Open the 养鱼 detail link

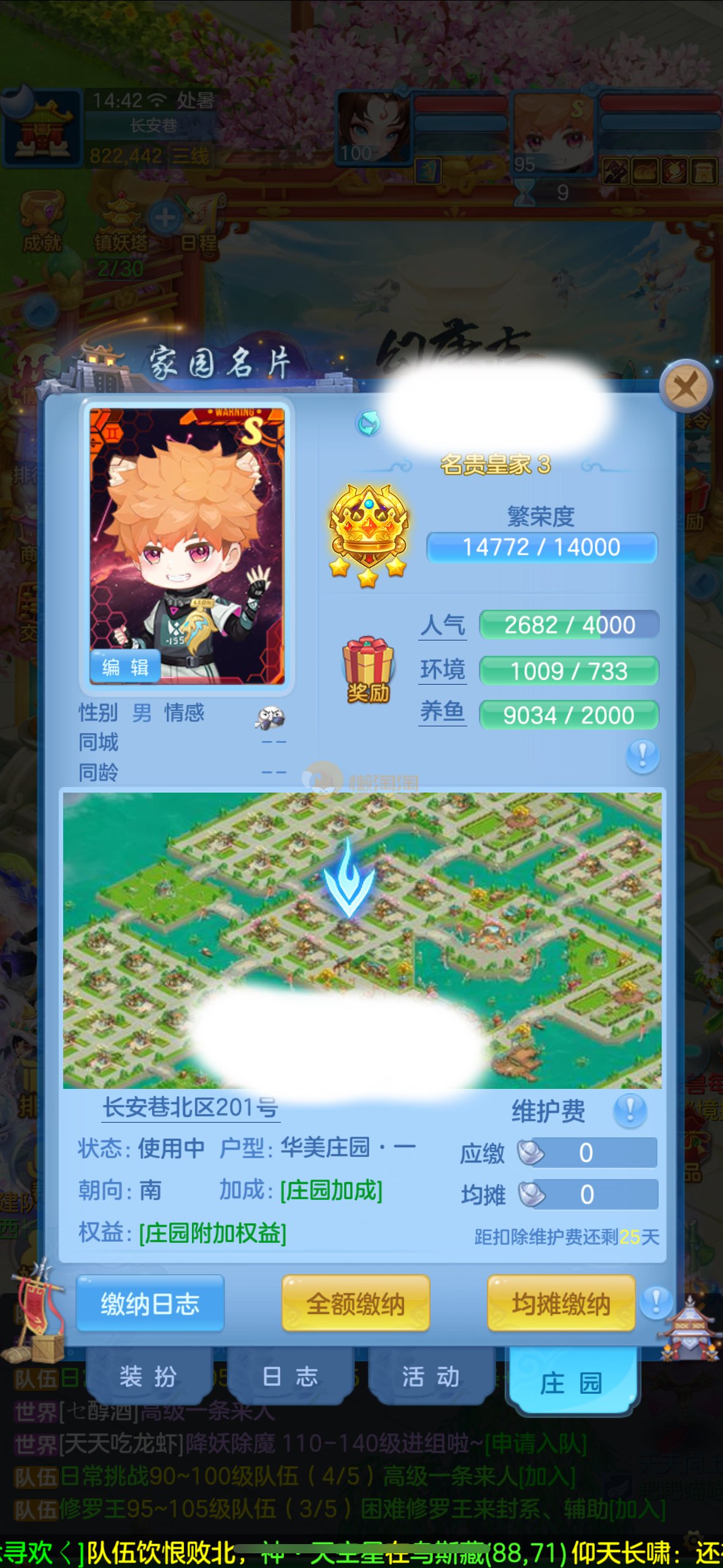(442, 712)
